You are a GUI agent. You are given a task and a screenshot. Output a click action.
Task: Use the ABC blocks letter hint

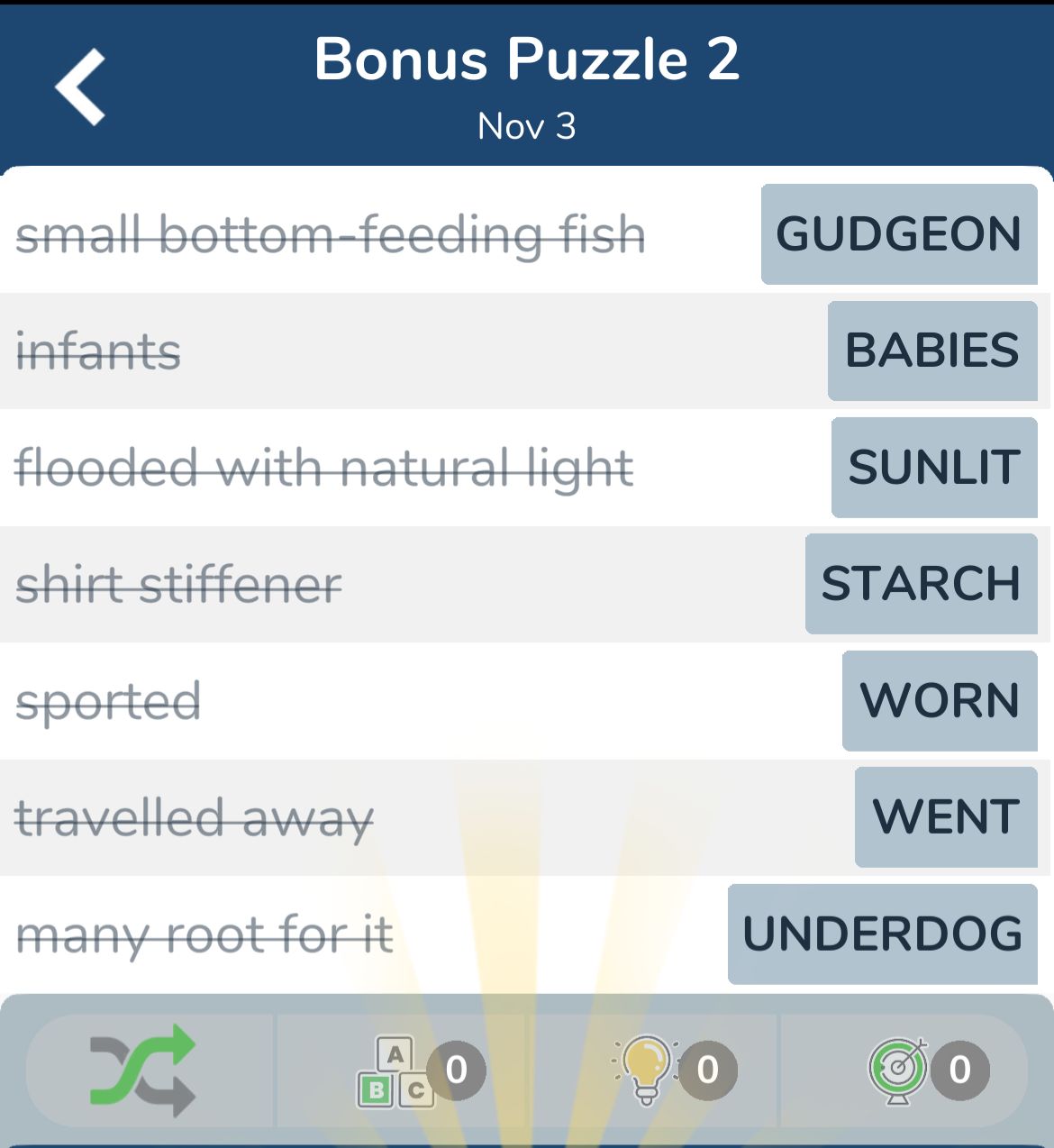coord(396,1071)
